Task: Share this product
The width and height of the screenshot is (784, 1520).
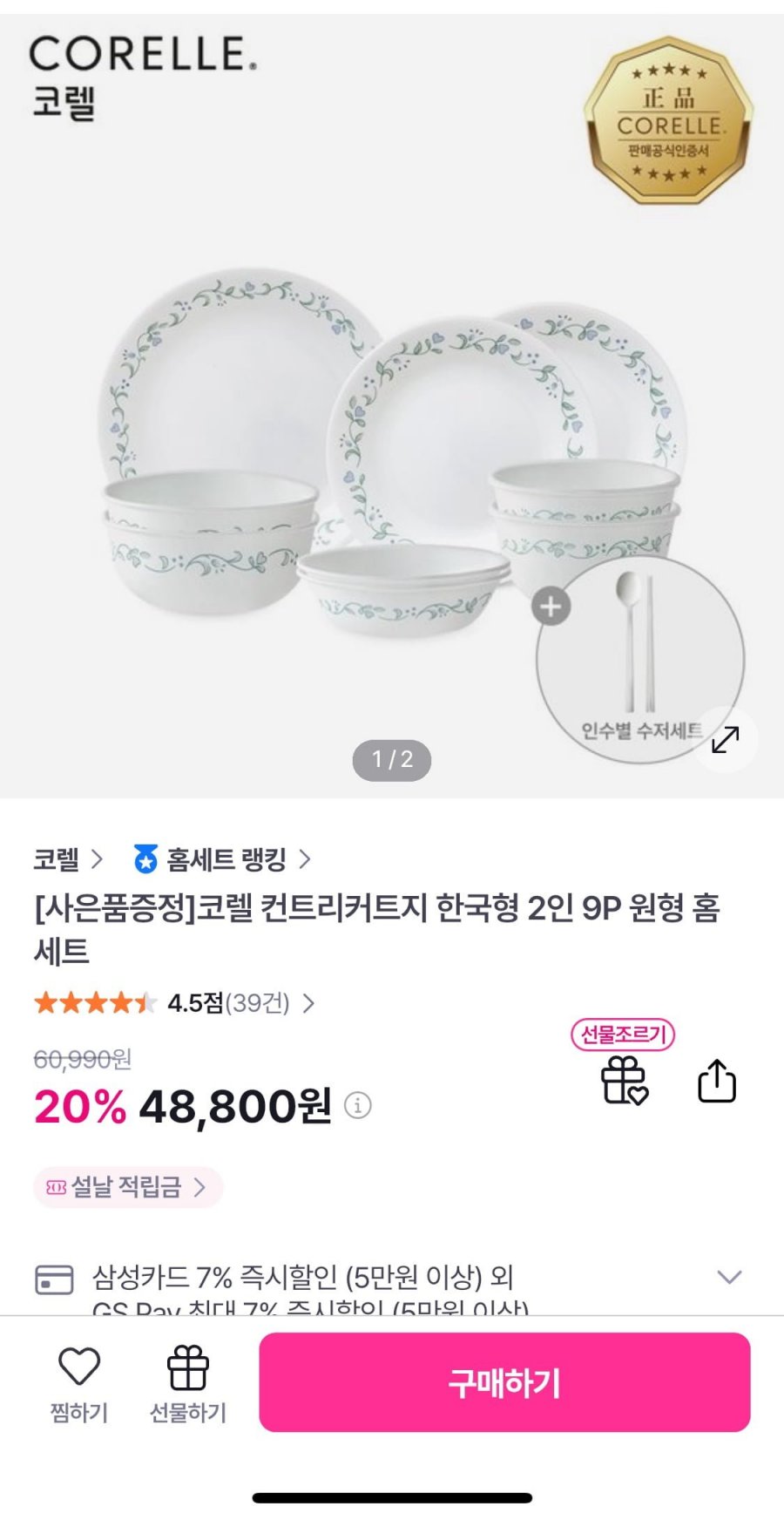Action: (717, 1081)
